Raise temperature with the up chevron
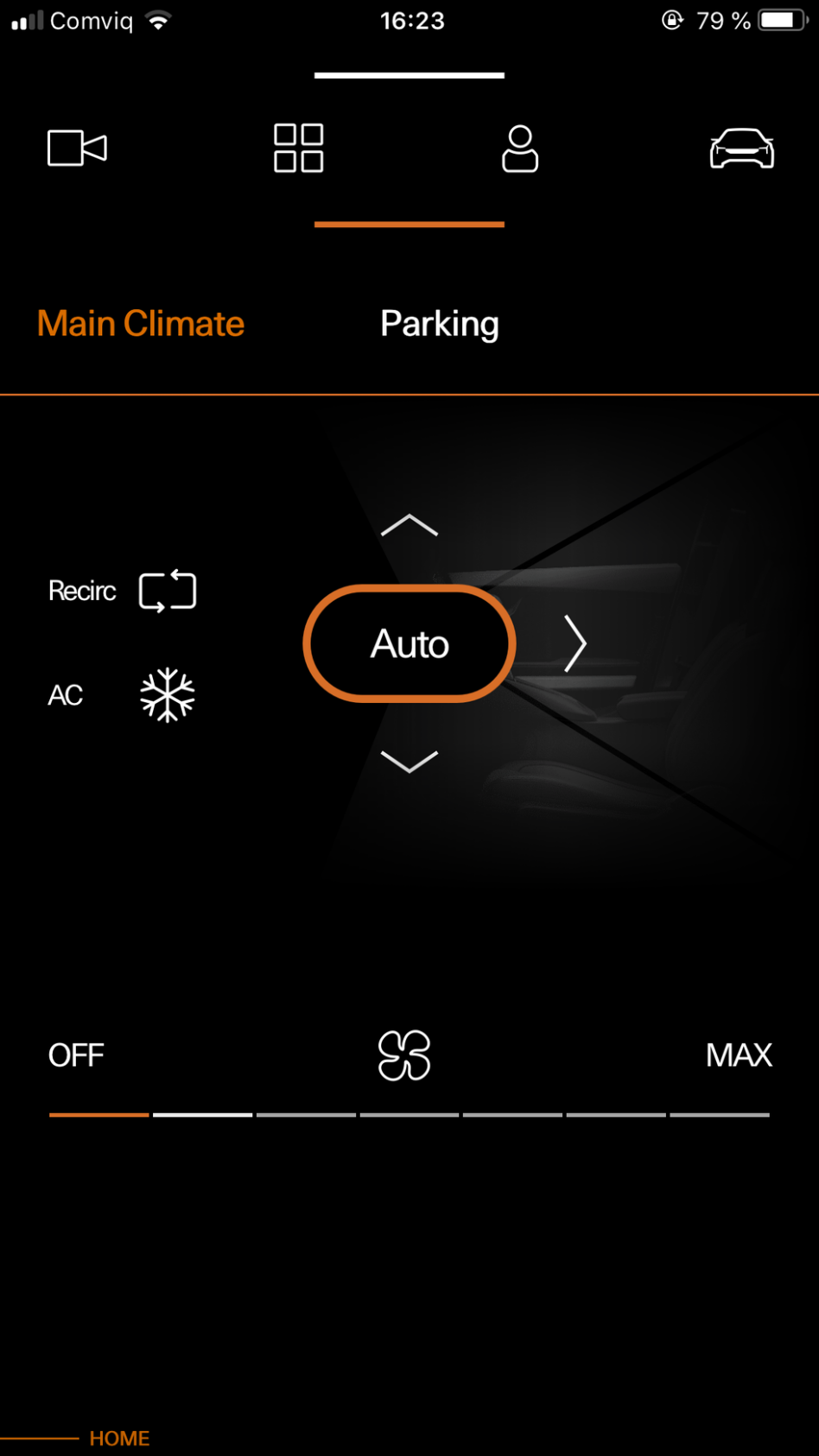This screenshot has height=1456, width=819. 409,525
